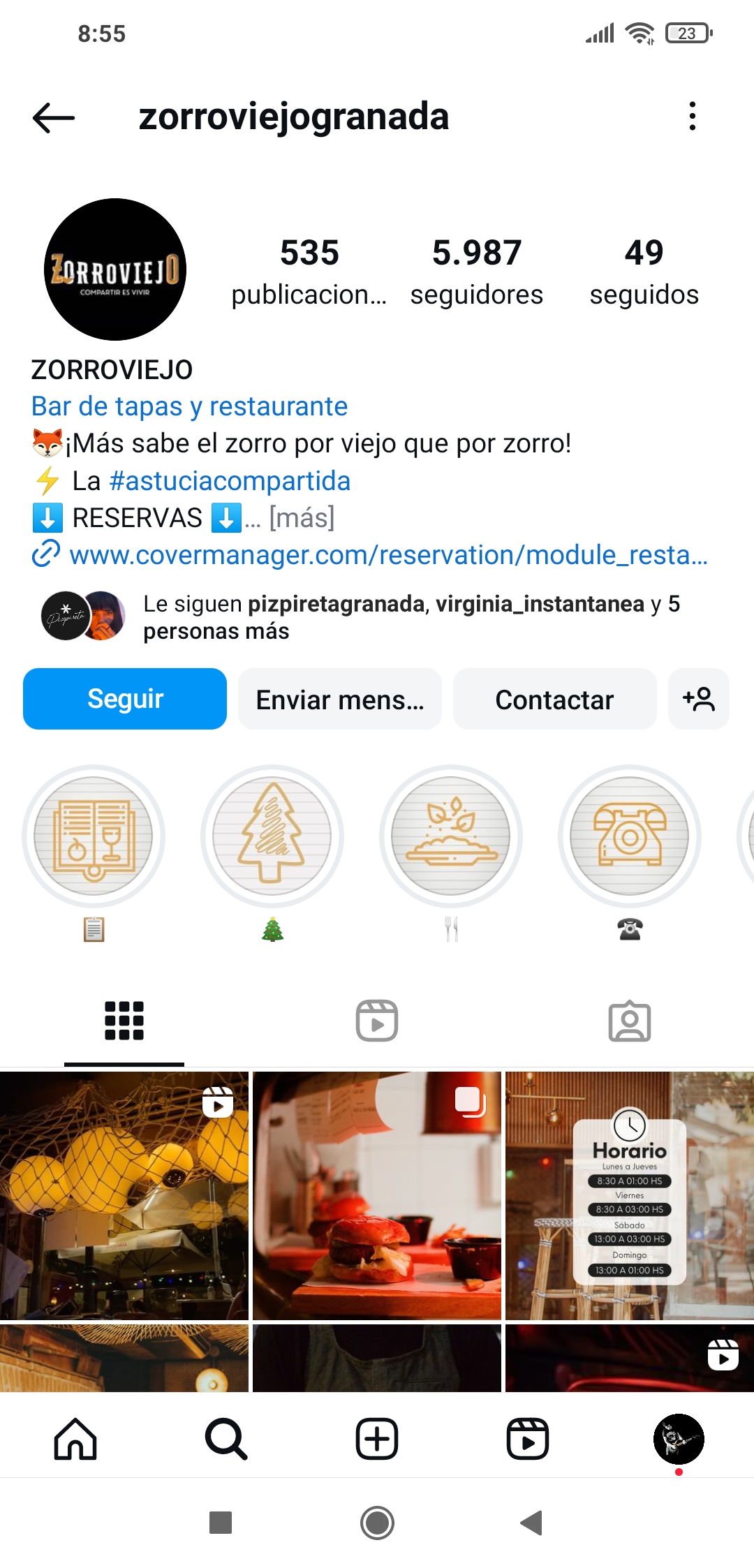Go back using the top arrow
754x1568 pixels.
pyautogui.click(x=54, y=117)
